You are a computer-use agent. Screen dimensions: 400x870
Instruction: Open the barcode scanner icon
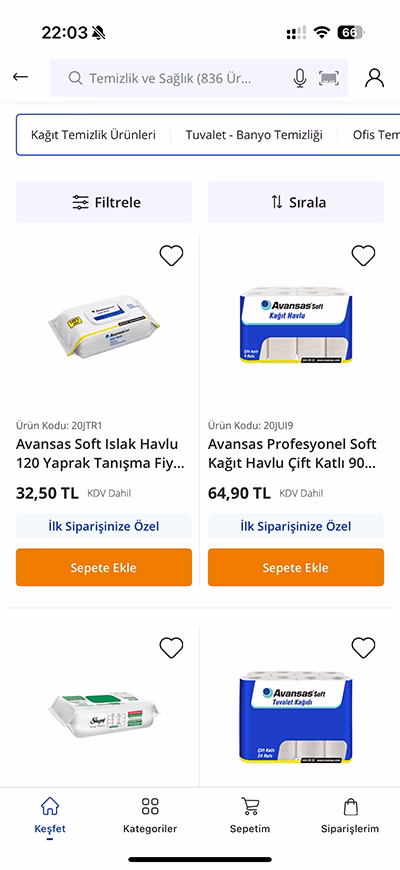pyautogui.click(x=329, y=78)
